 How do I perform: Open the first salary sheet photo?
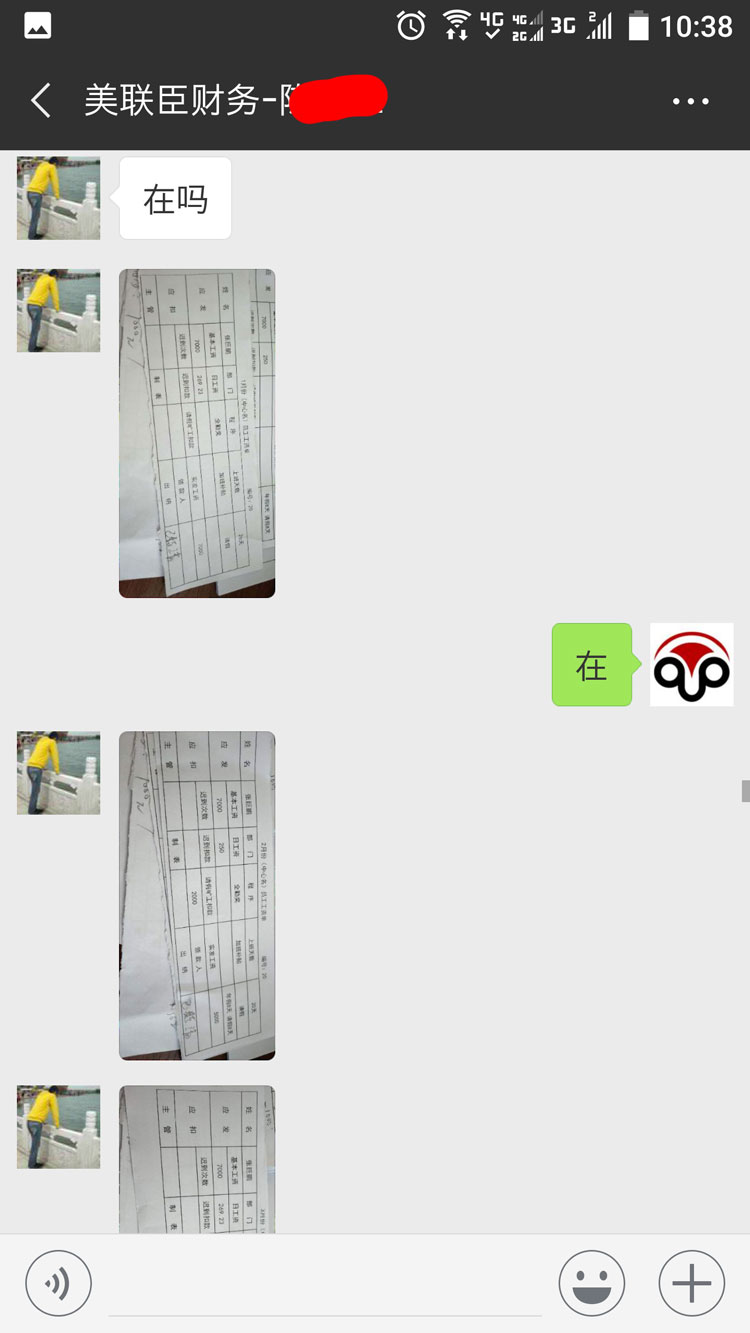point(197,433)
